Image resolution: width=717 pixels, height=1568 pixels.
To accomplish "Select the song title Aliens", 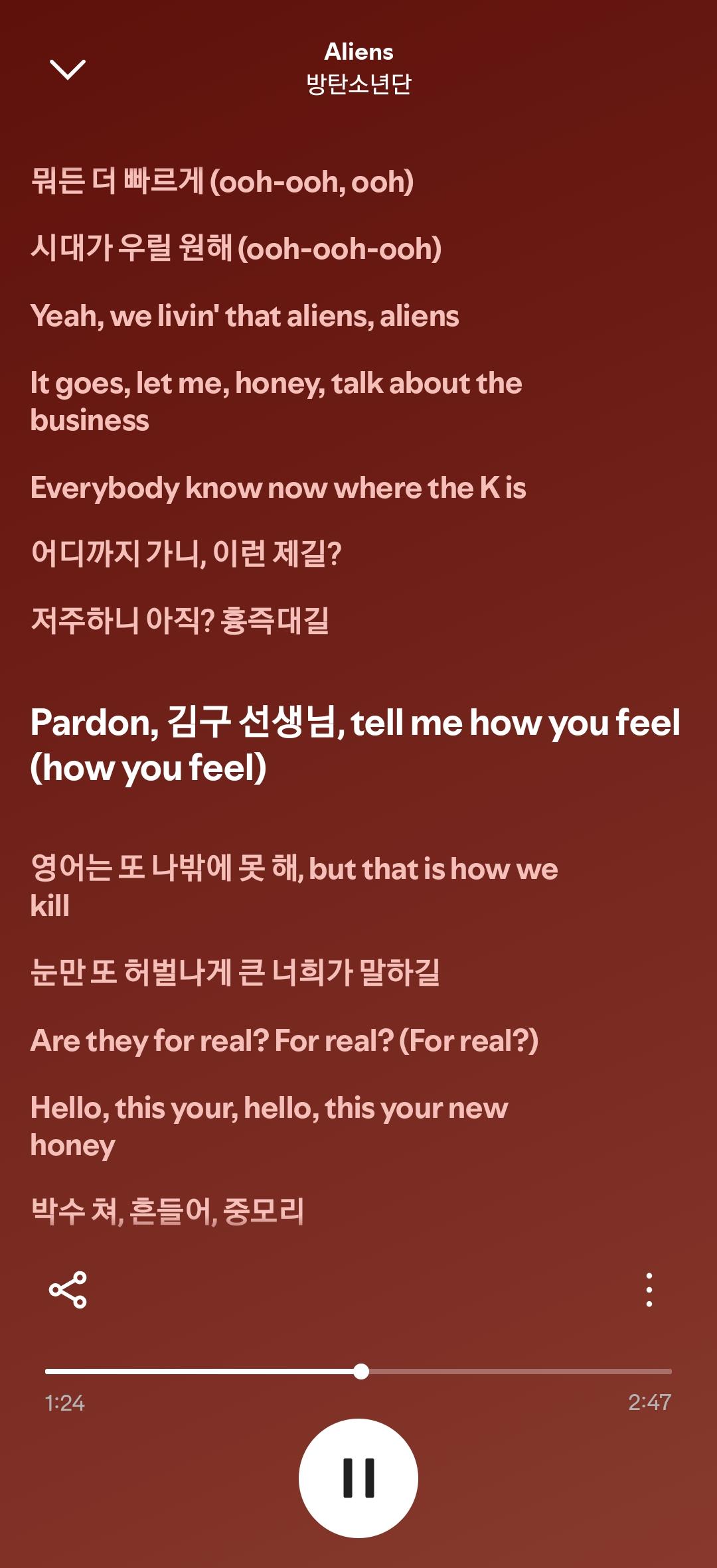I will (358, 52).
